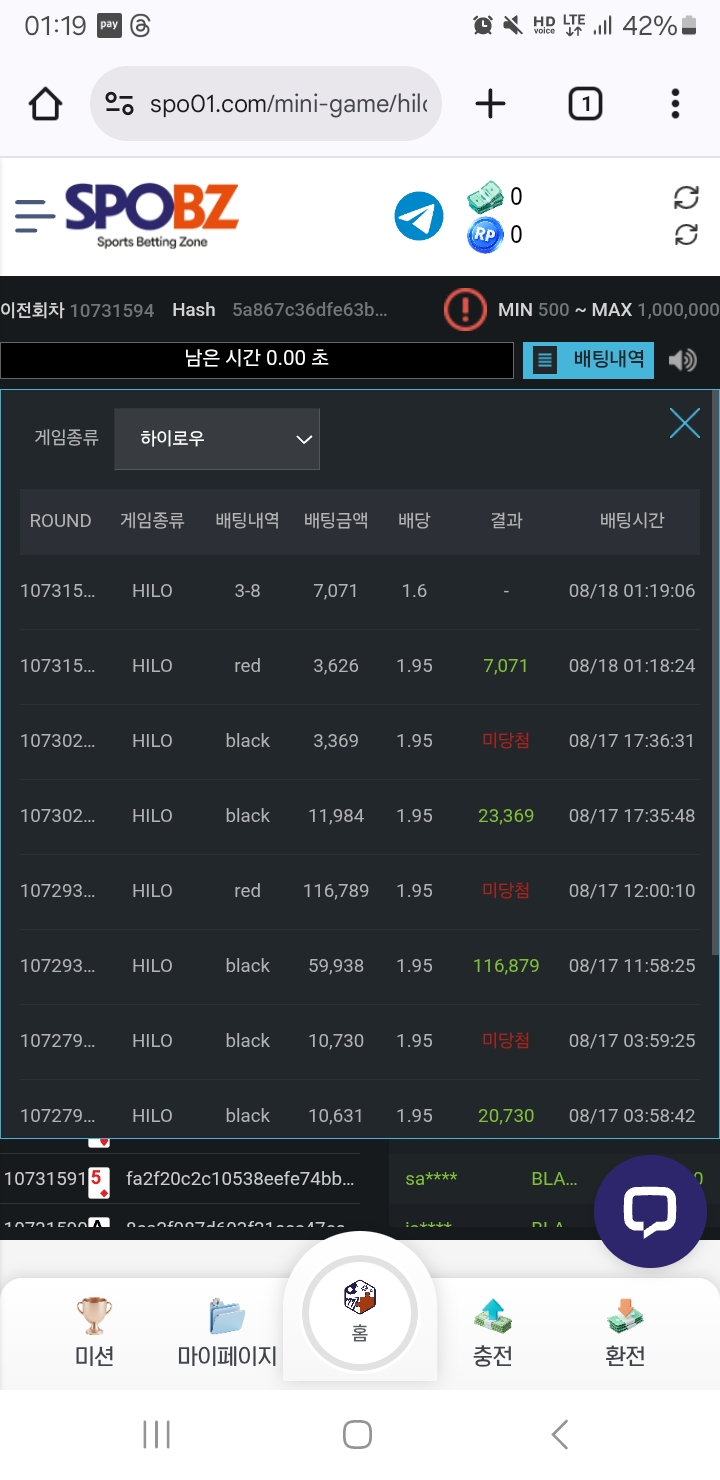
Task: Open a new browser tab
Action: pos(490,104)
